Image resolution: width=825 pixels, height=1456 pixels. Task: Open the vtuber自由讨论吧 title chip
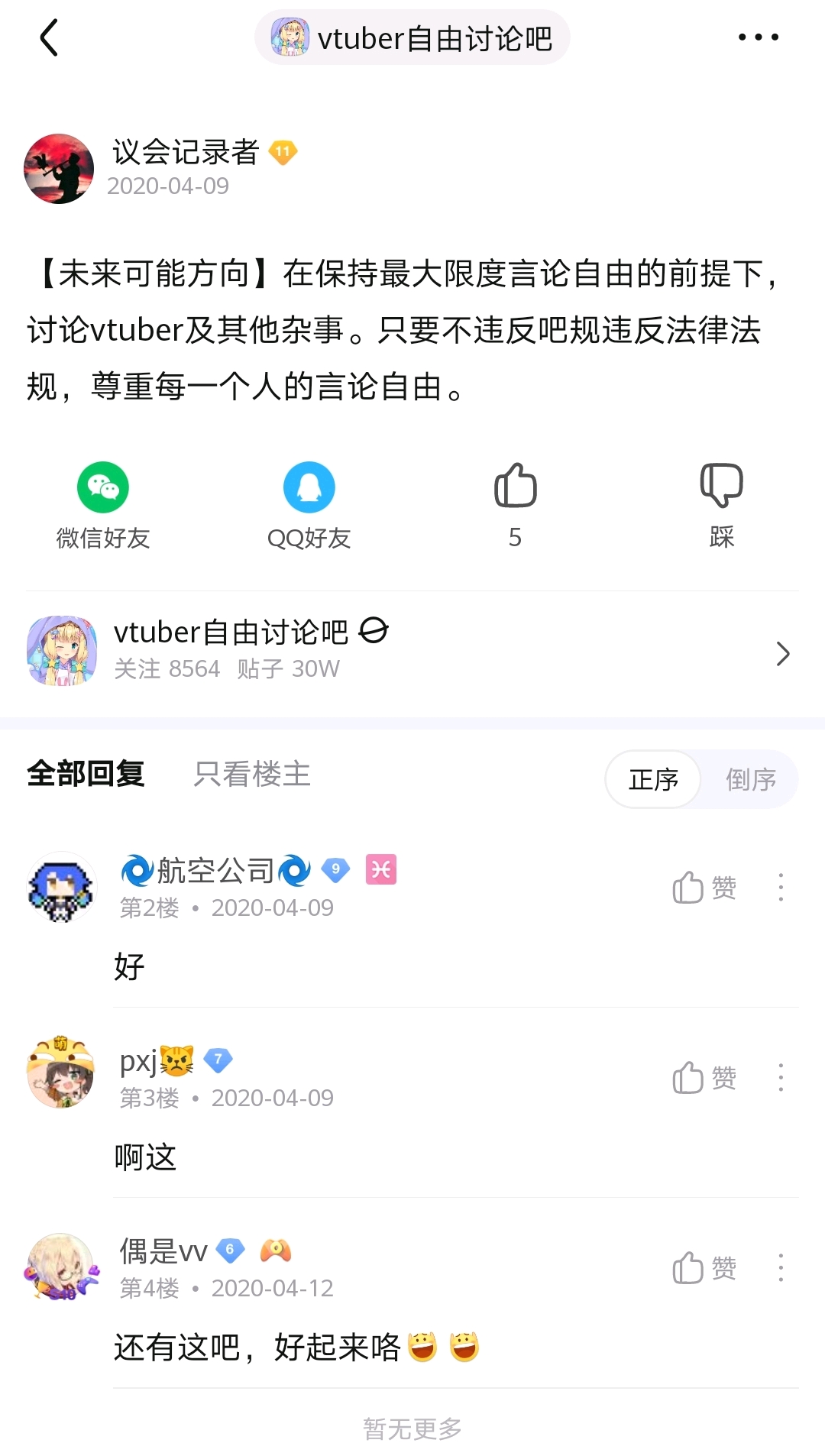tap(412, 38)
